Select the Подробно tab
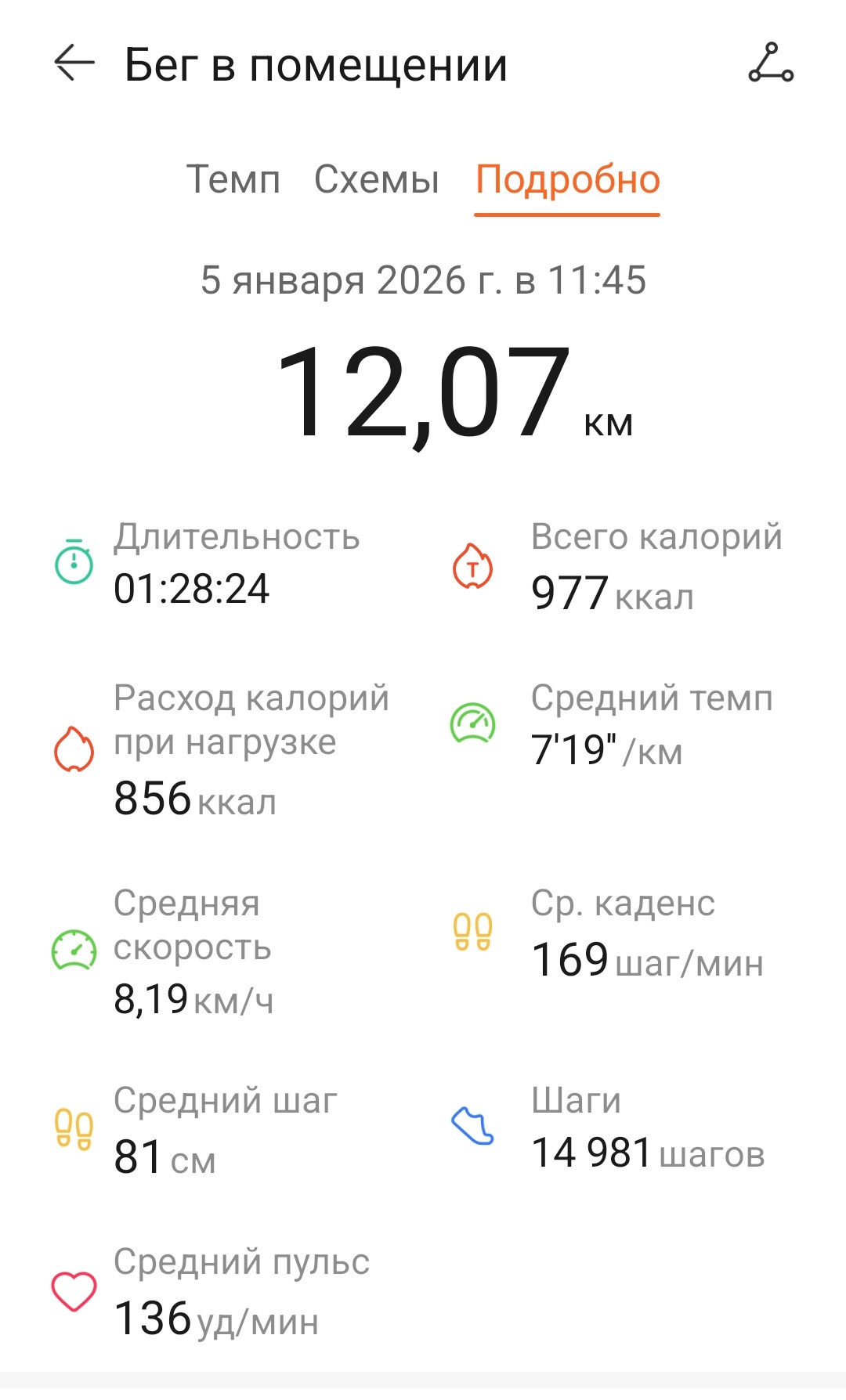 (568, 180)
